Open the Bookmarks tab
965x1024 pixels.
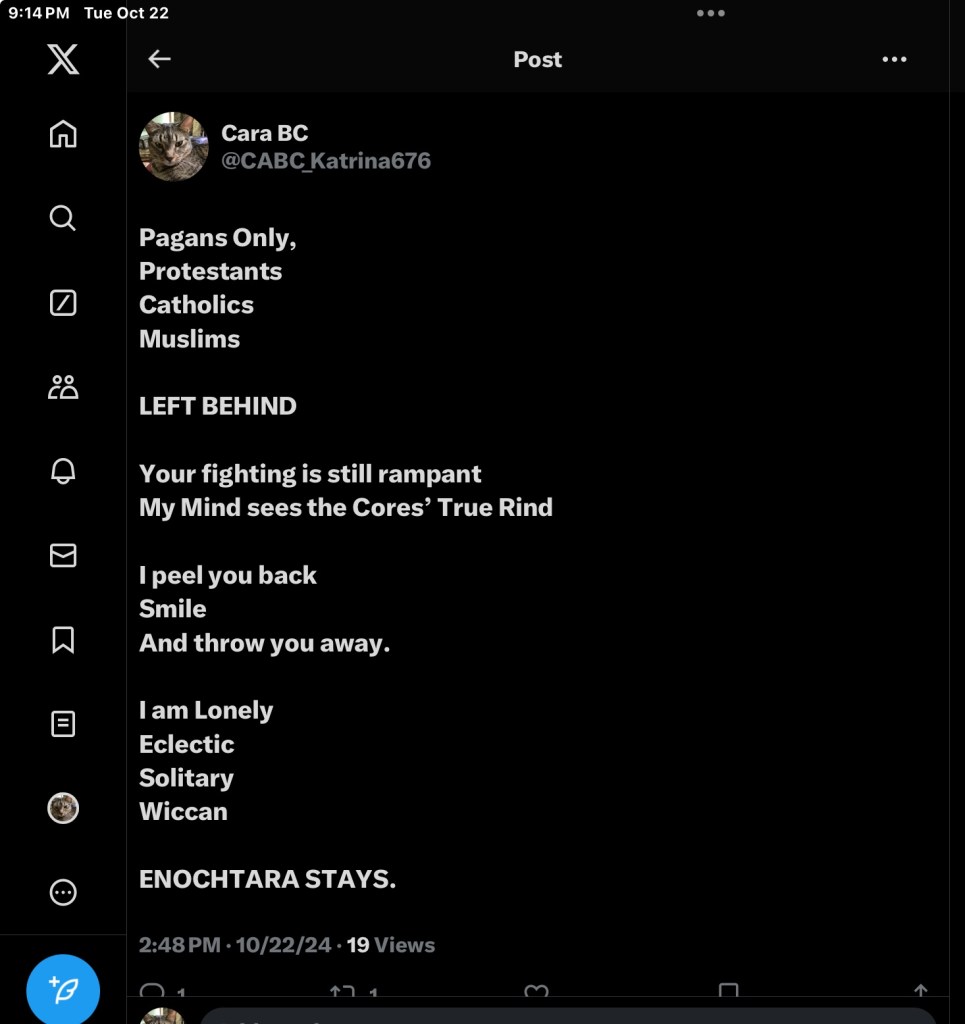pos(63,639)
